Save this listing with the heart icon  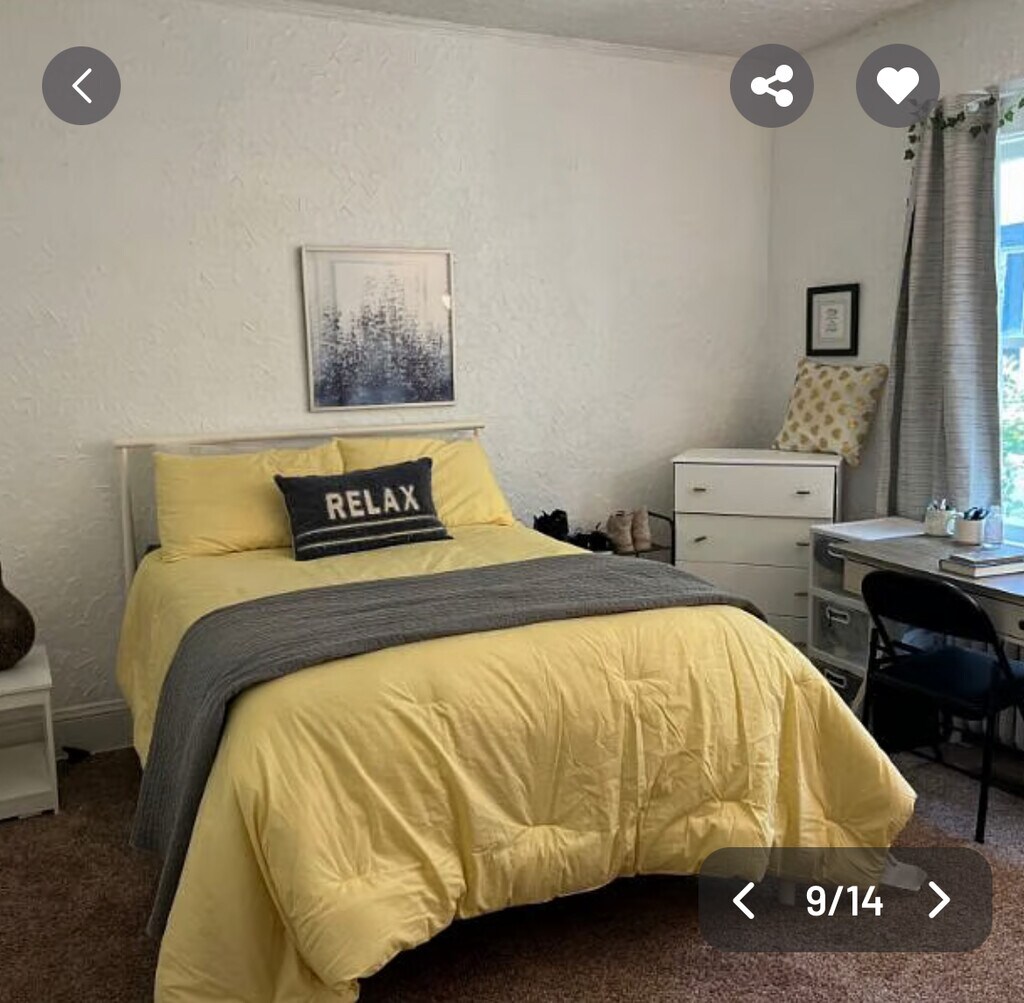(897, 86)
